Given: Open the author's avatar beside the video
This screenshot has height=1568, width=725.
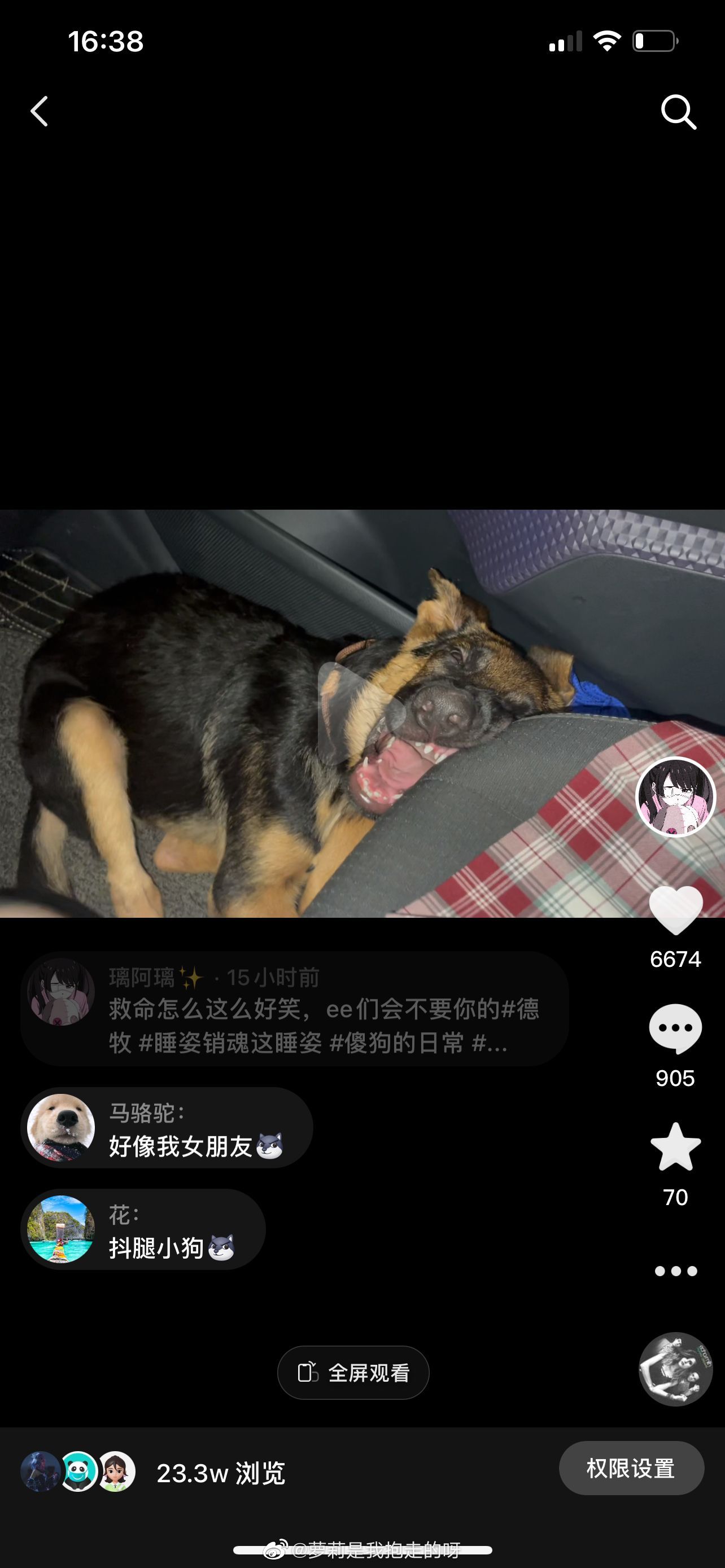Looking at the screenshot, I should pos(675,798).
